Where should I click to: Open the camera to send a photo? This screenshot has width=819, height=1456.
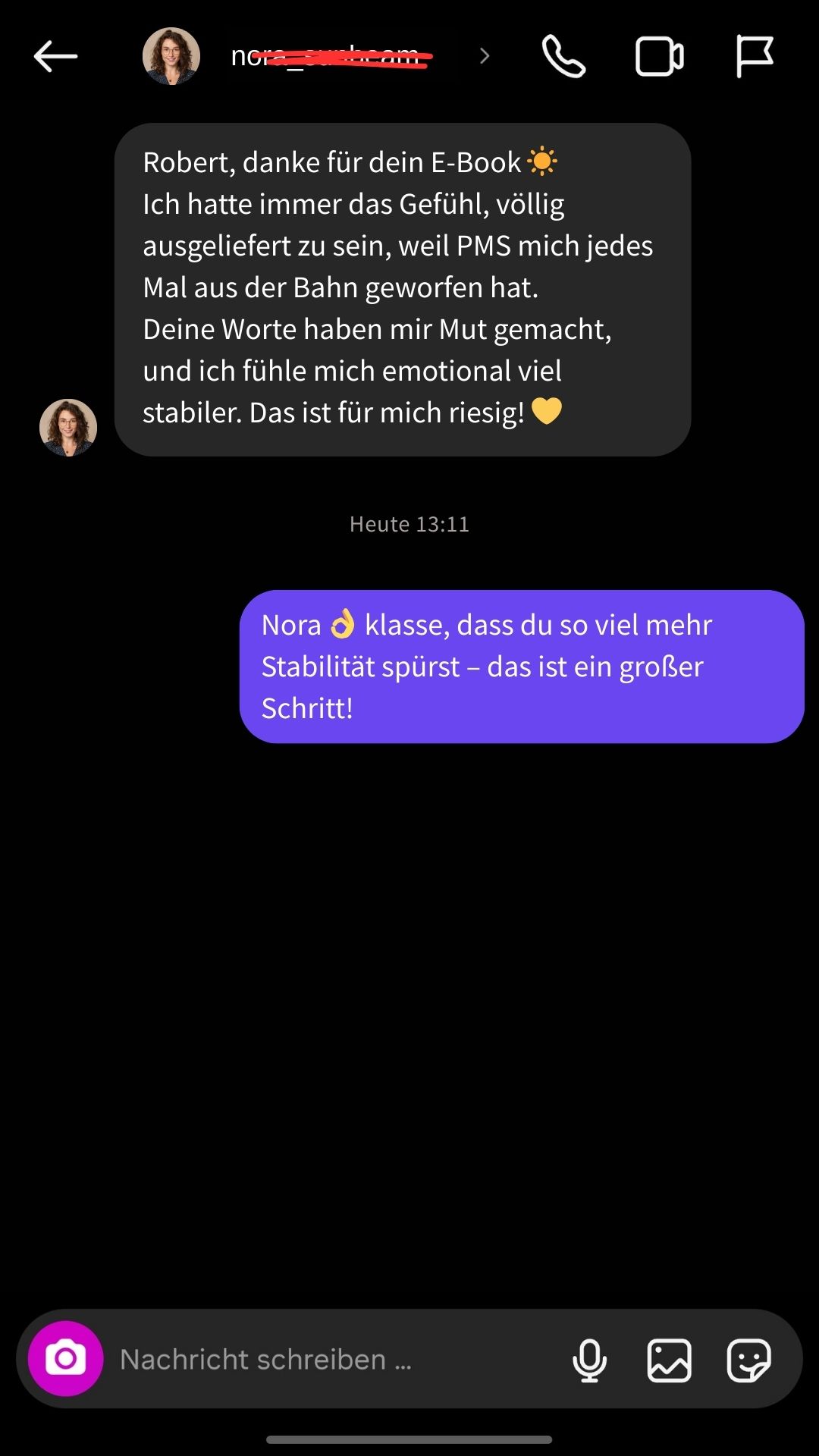click(64, 1360)
